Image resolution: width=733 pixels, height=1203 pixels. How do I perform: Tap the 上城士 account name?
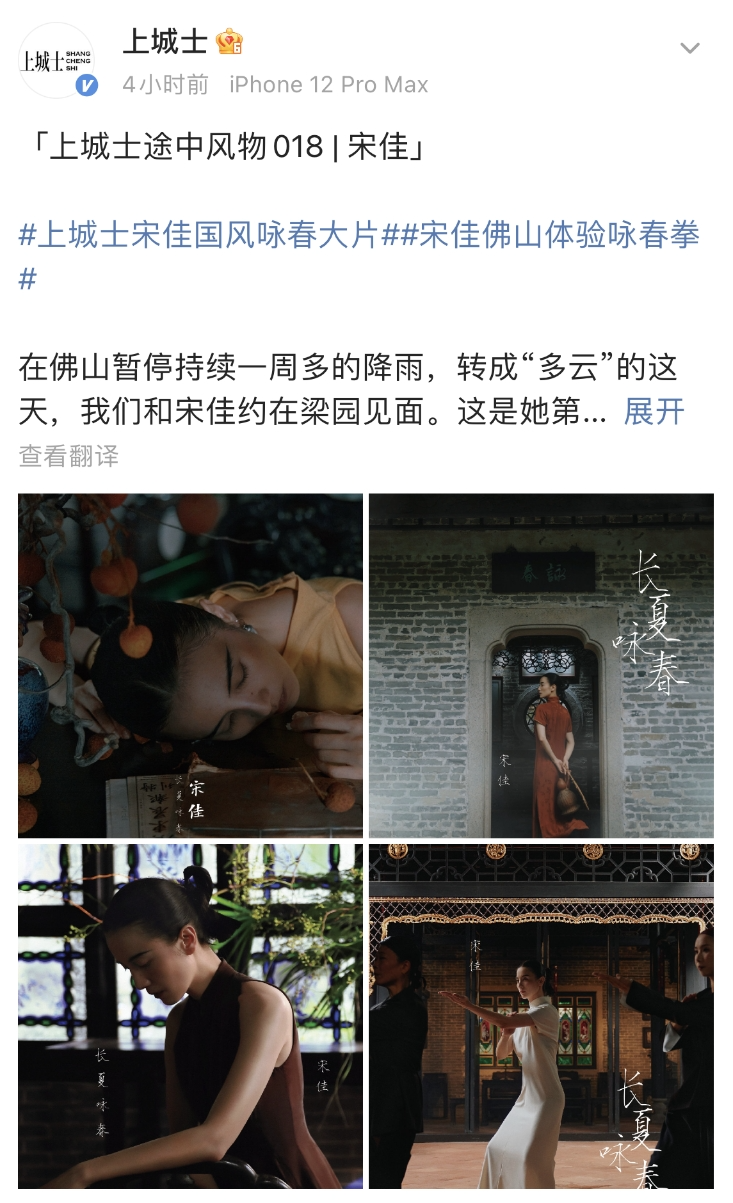165,42
